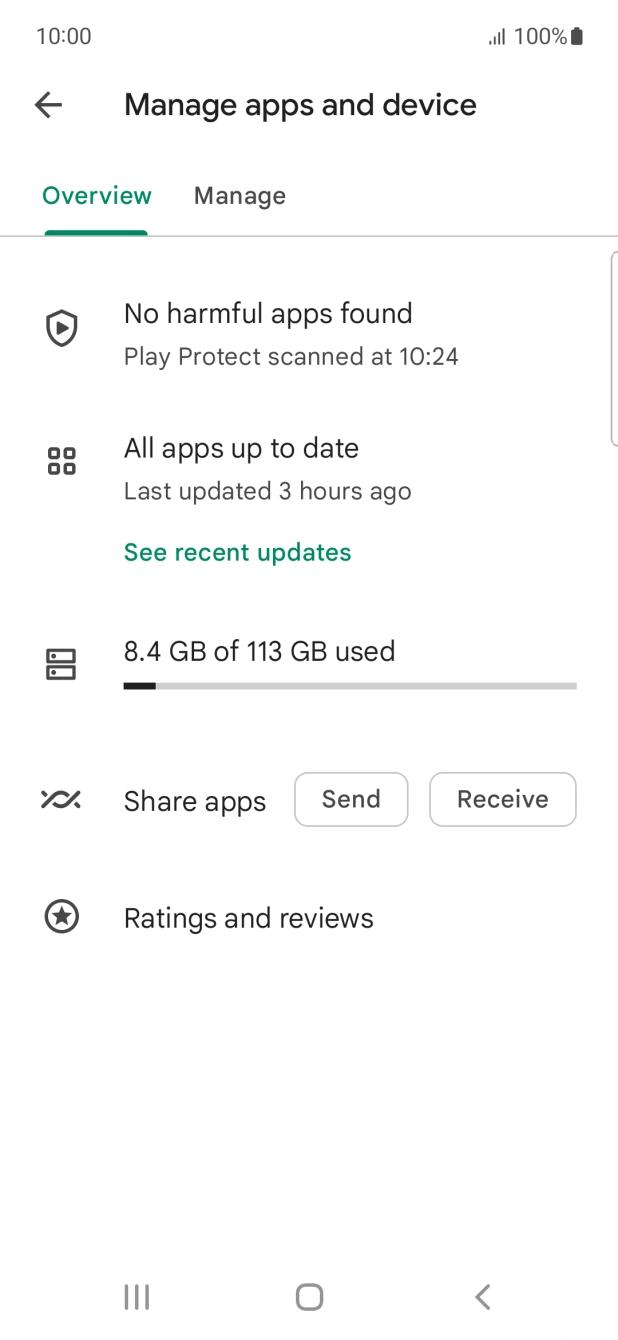Open recent apps from the navigation bar

(137, 1297)
